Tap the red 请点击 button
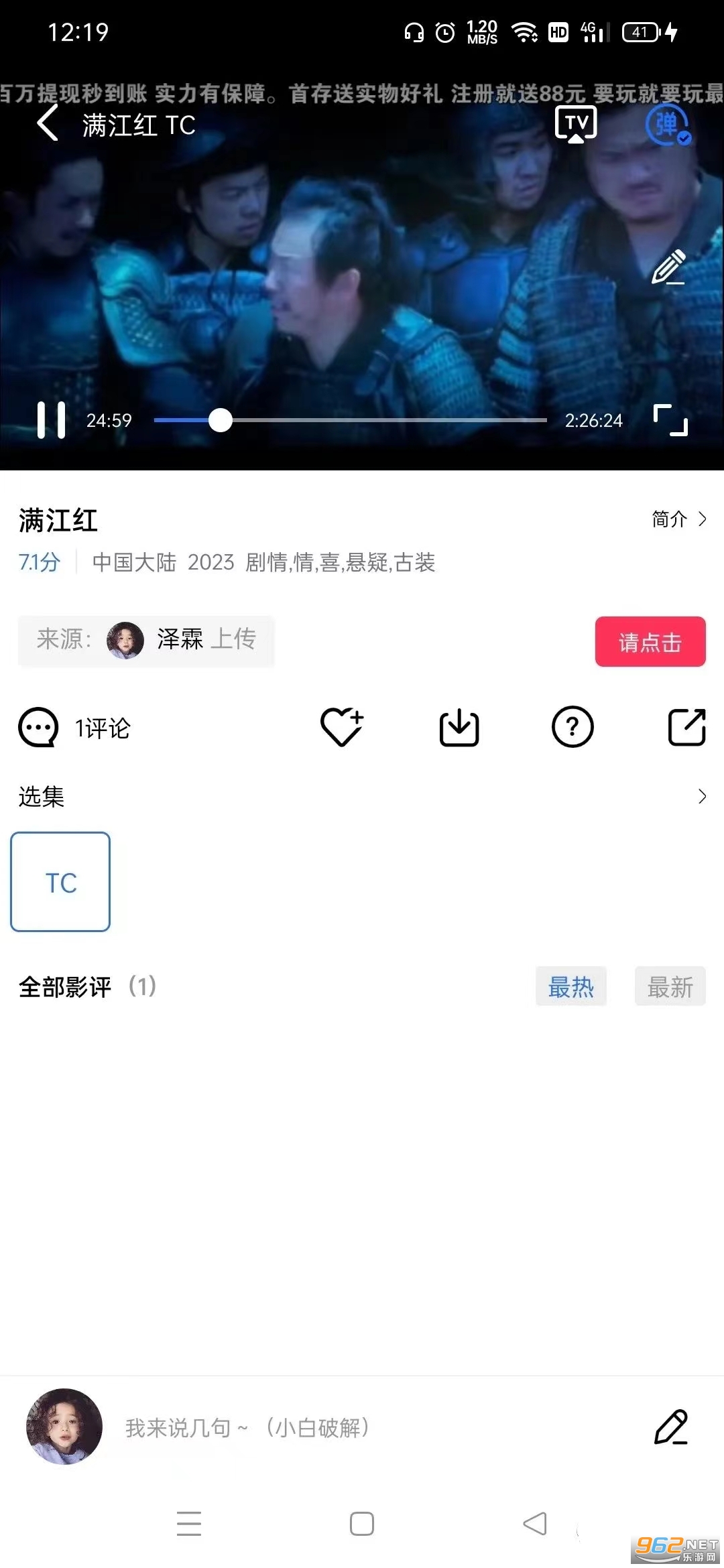This screenshot has width=724, height=1568. tap(650, 642)
